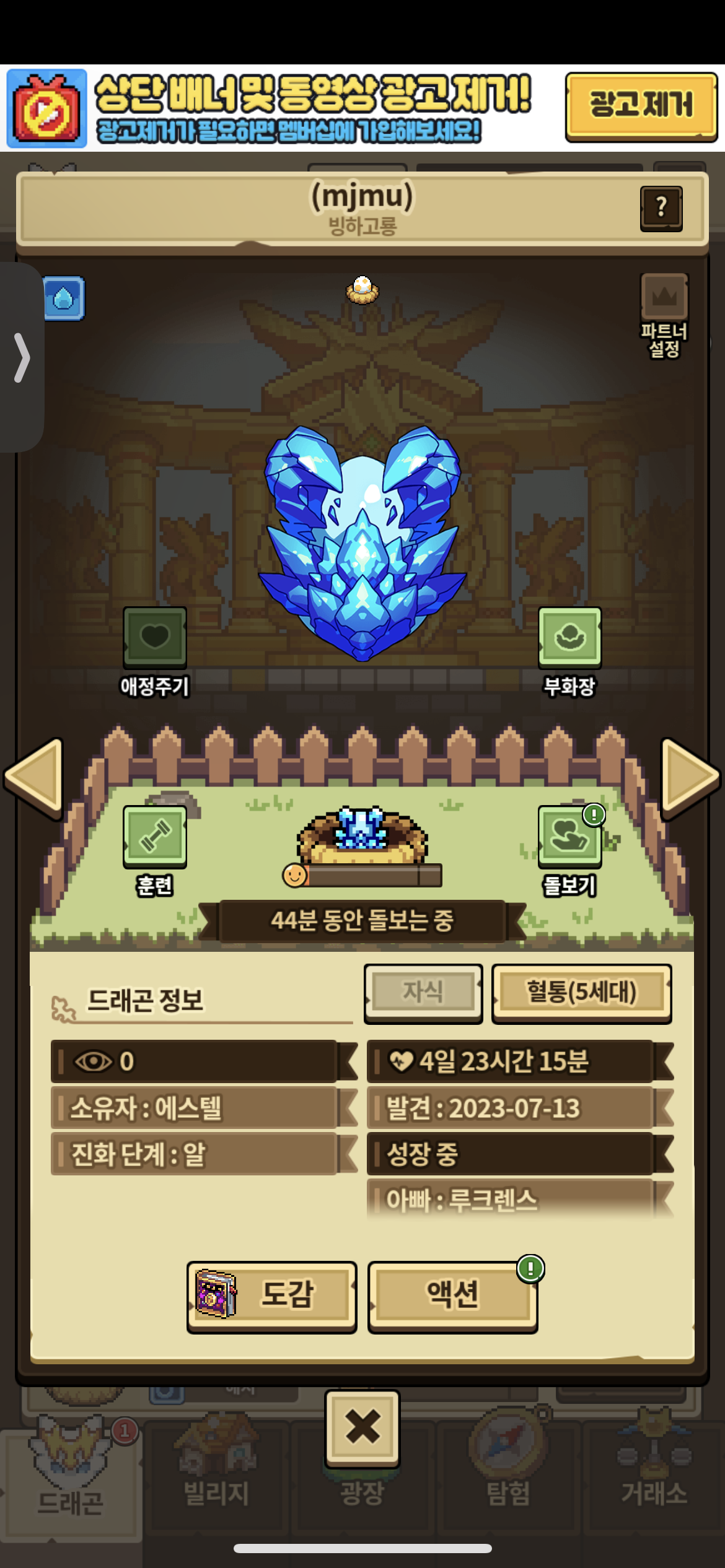Tap the egg nest icon above the dragon
This screenshot has height=1568, width=725.
(x=362, y=290)
